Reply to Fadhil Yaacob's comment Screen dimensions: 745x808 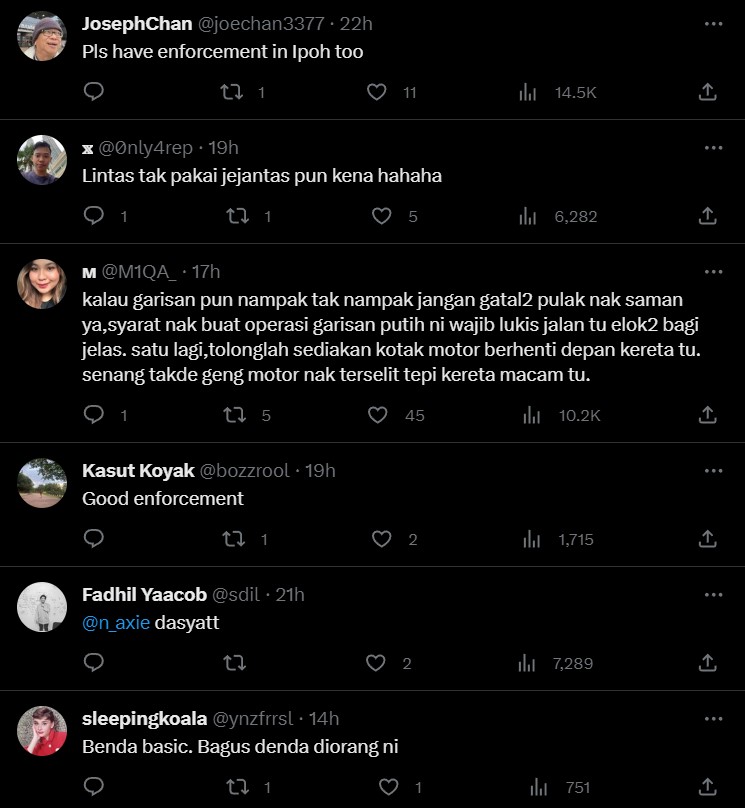tap(93, 663)
